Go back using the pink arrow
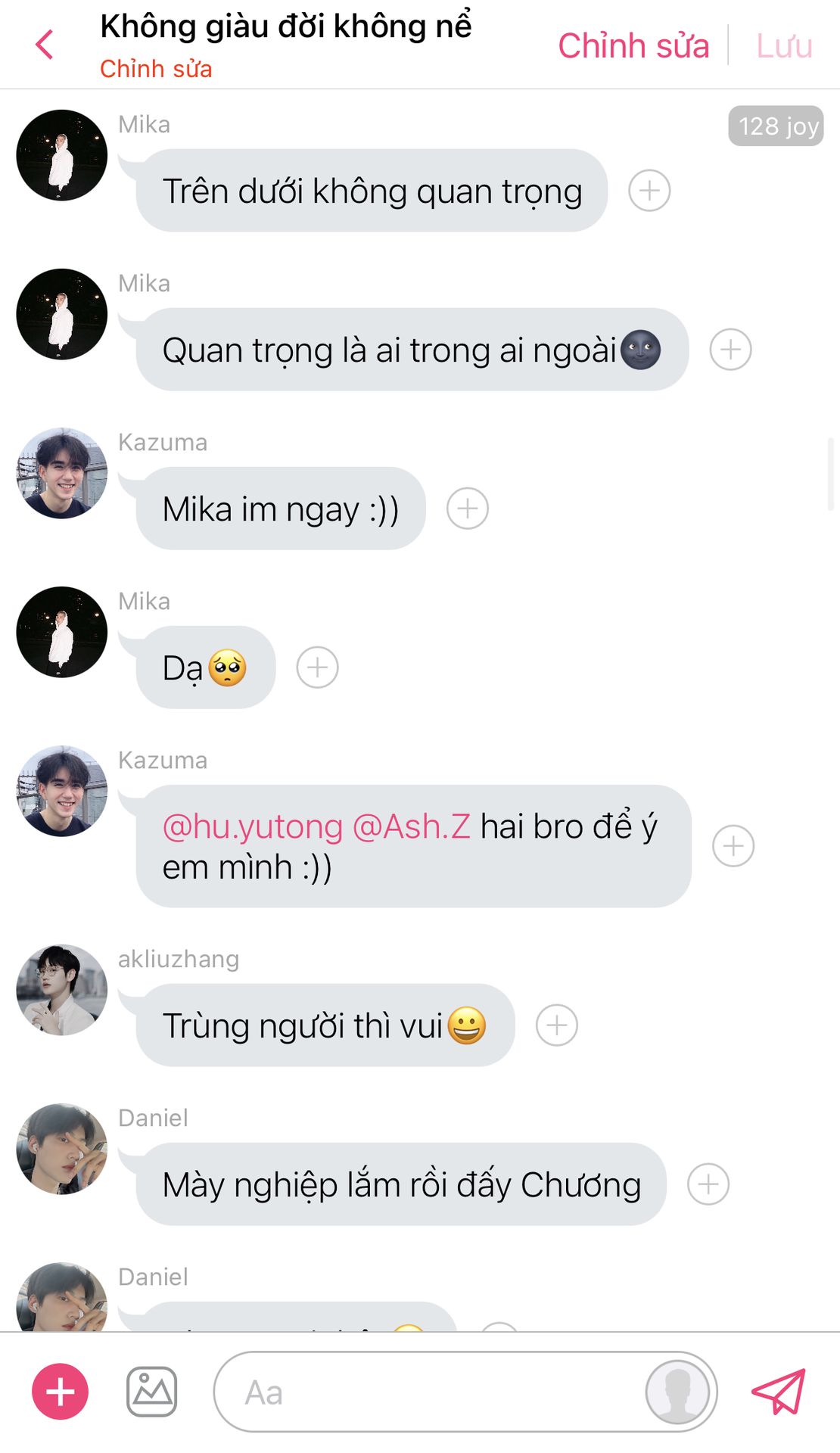Screen dimensions: 840x1453 [x=45, y=45]
